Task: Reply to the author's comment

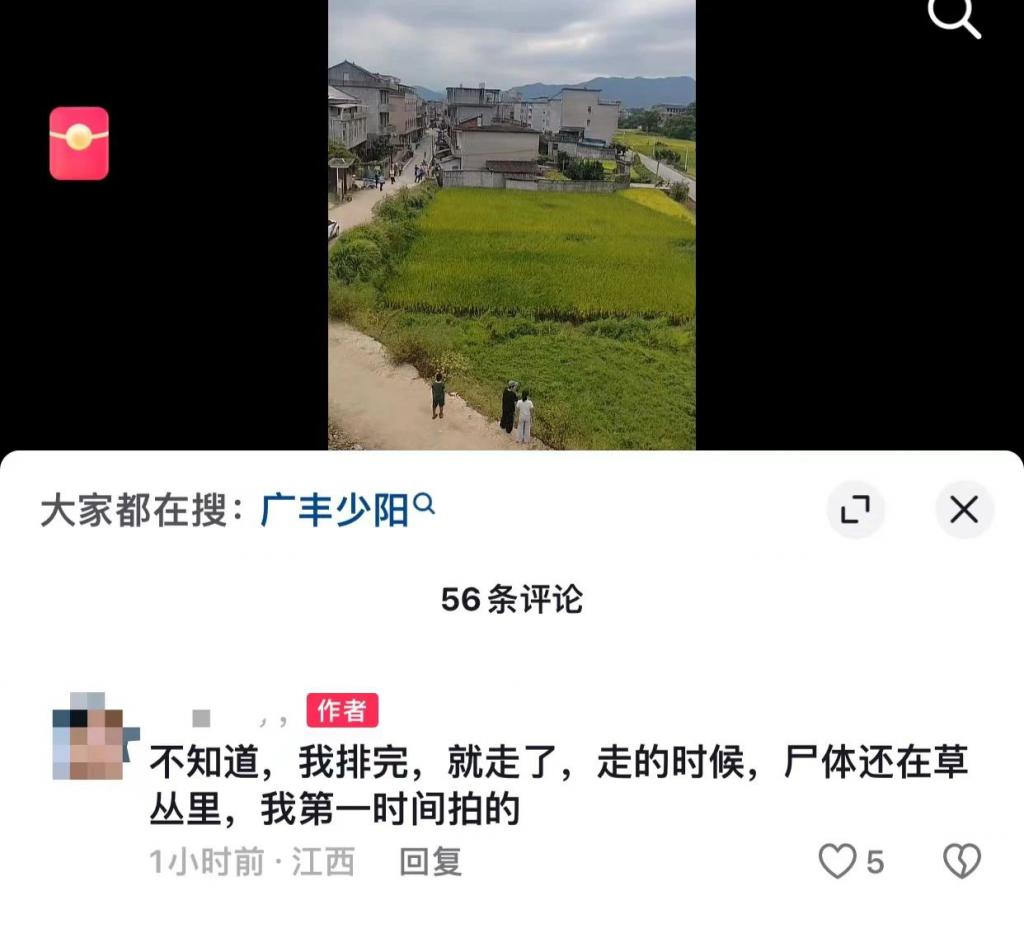Action: point(430,861)
